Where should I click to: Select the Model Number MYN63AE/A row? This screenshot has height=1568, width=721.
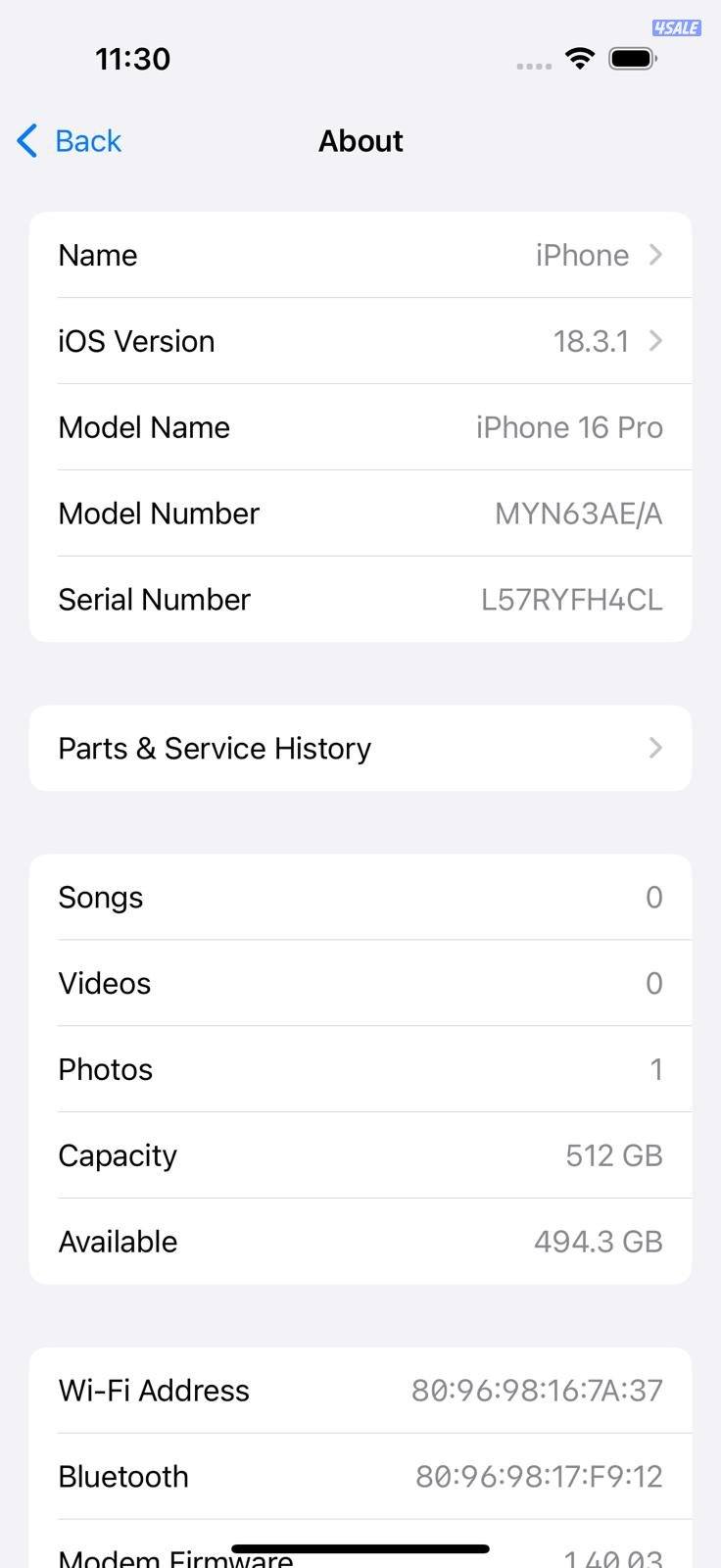coord(360,513)
